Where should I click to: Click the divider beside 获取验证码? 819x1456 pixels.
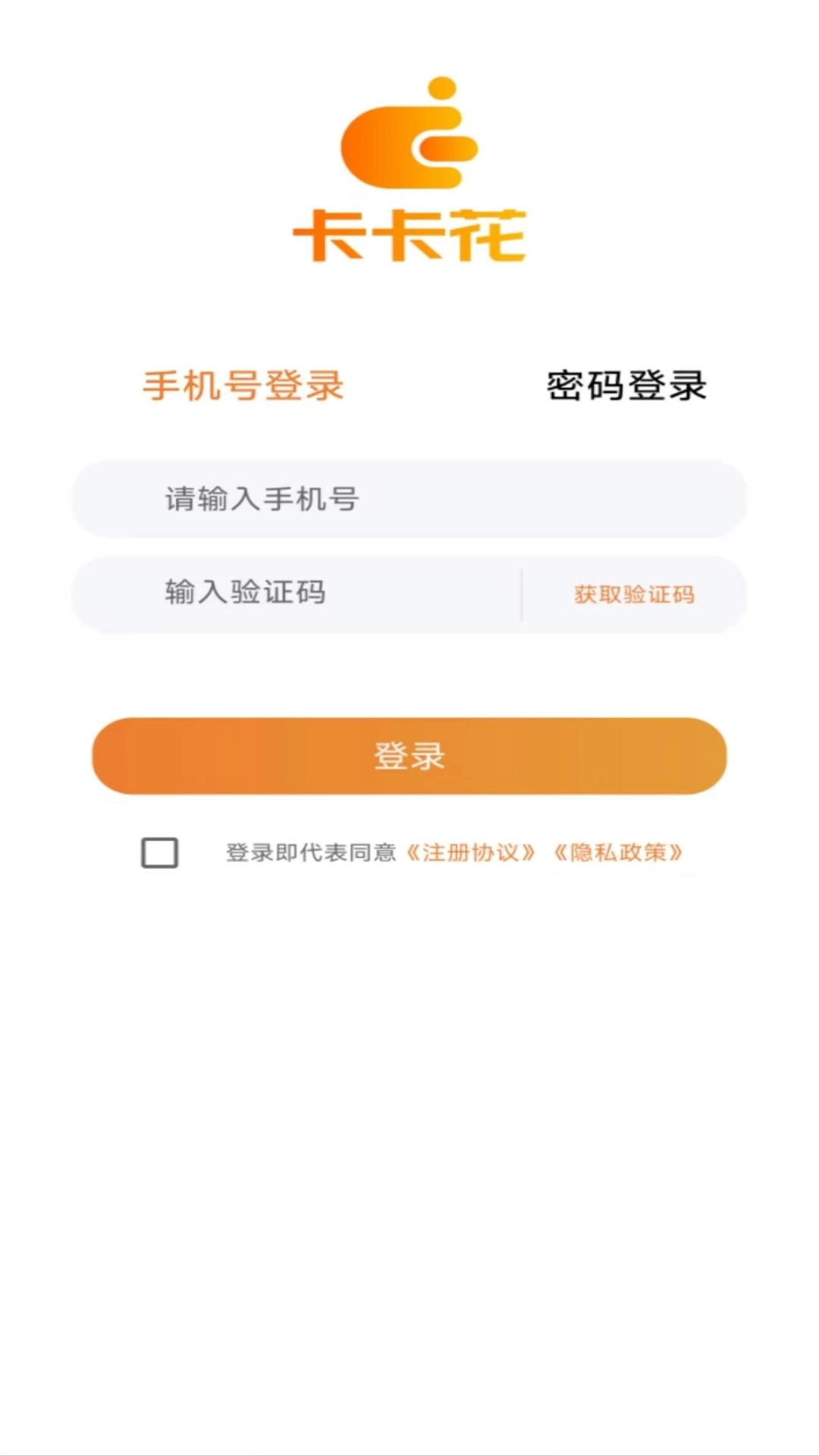point(522,595)
